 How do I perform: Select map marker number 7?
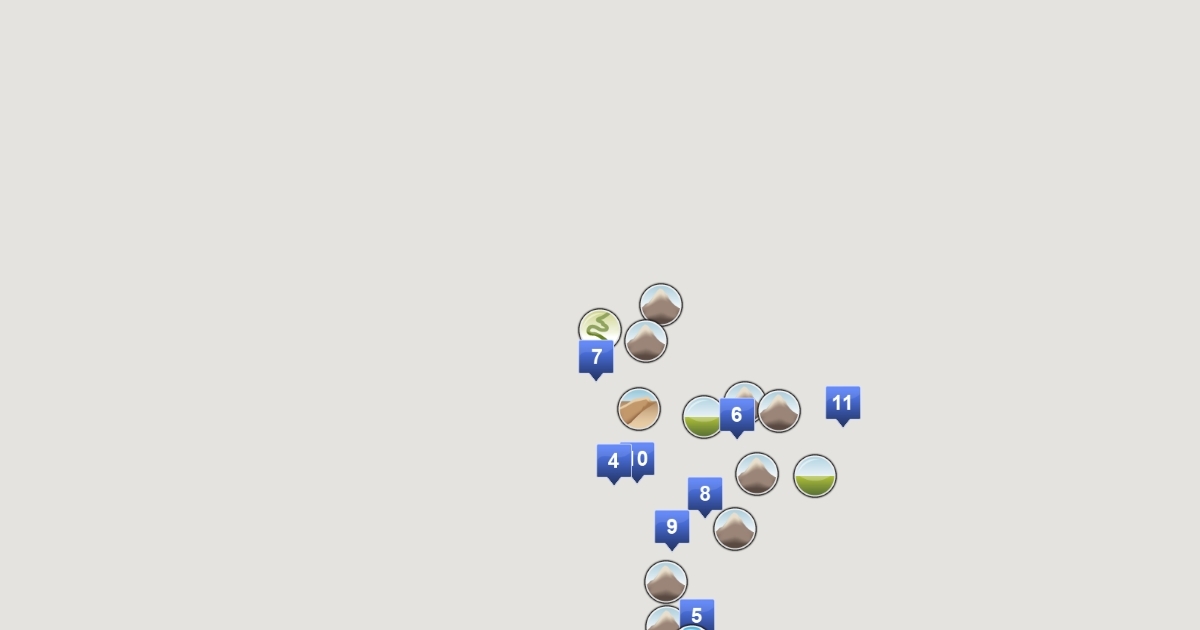596,358
